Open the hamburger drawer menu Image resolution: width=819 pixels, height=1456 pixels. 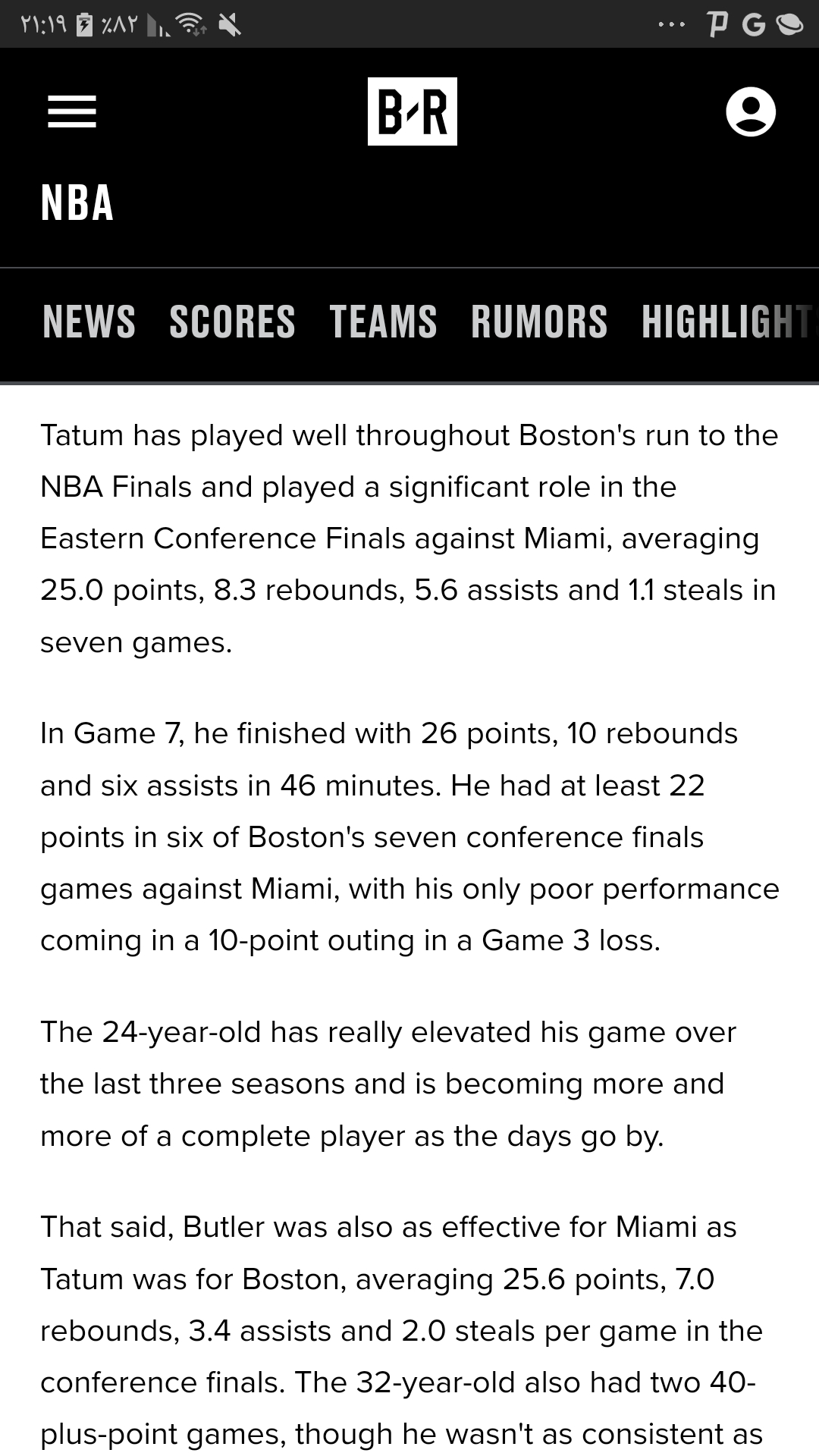[x=72, y=111]
